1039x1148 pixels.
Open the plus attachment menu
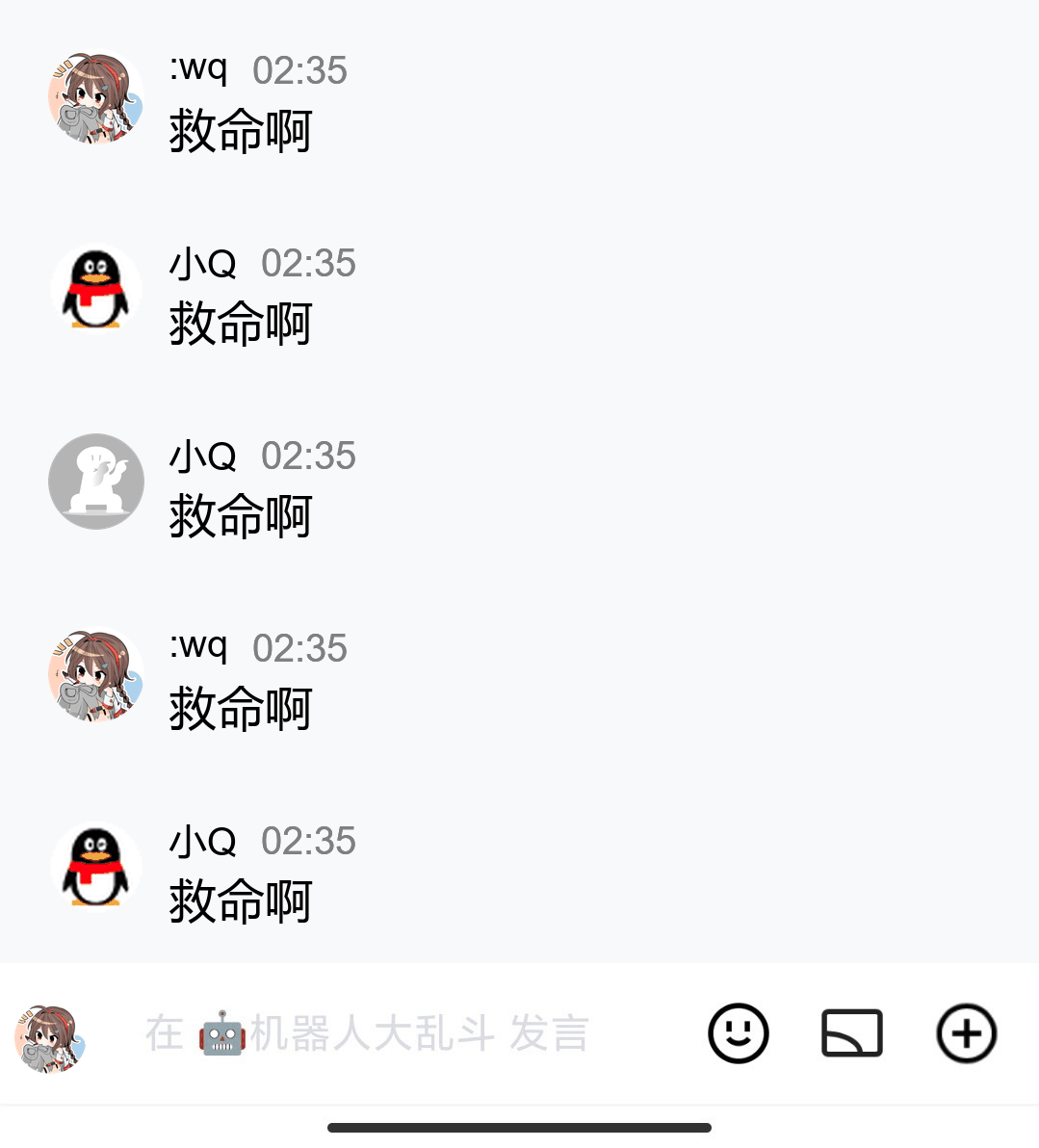pos(966,1033)
